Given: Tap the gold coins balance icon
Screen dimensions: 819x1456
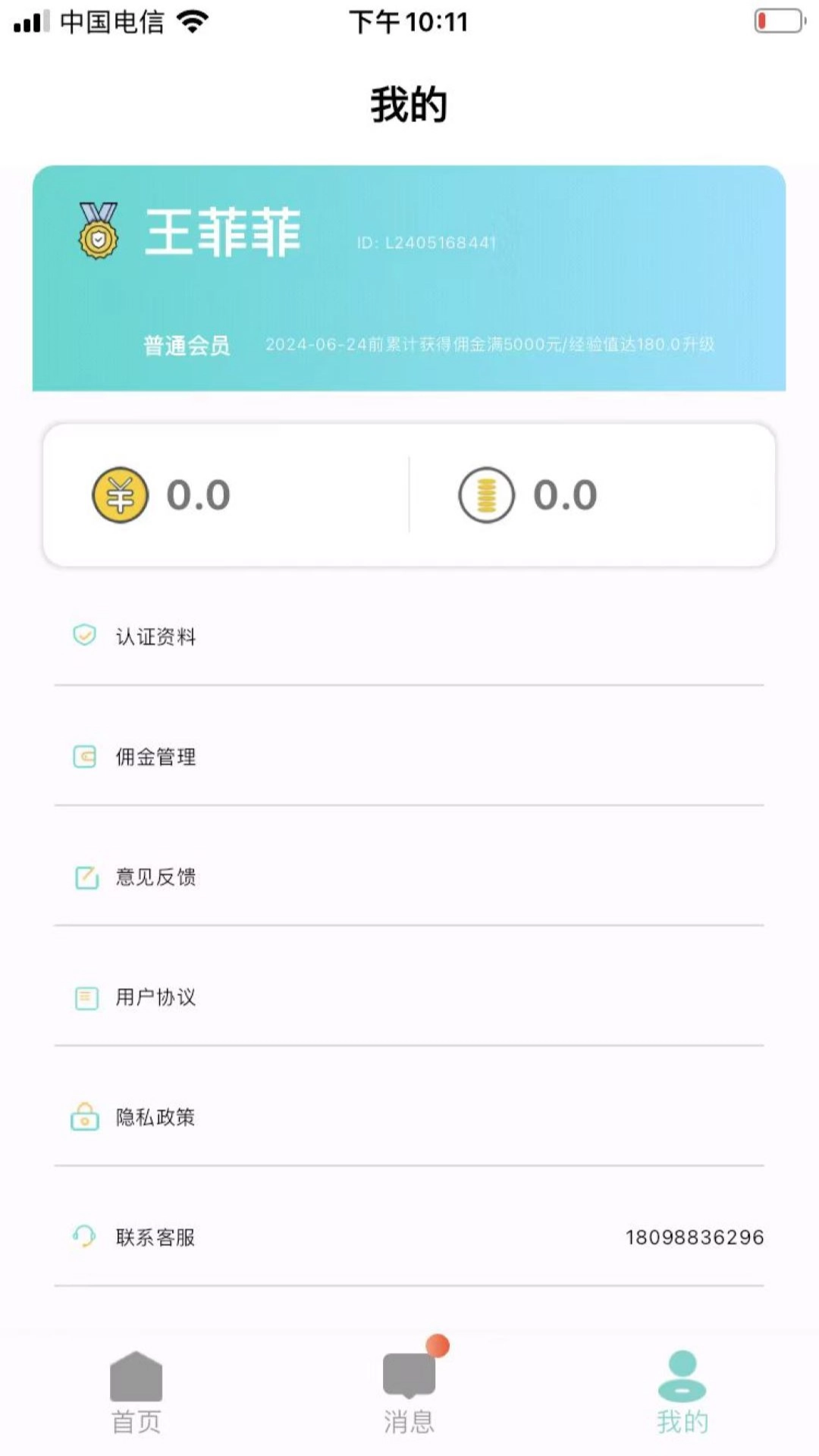Looking at the screenshot, I should tap(488, 494).
